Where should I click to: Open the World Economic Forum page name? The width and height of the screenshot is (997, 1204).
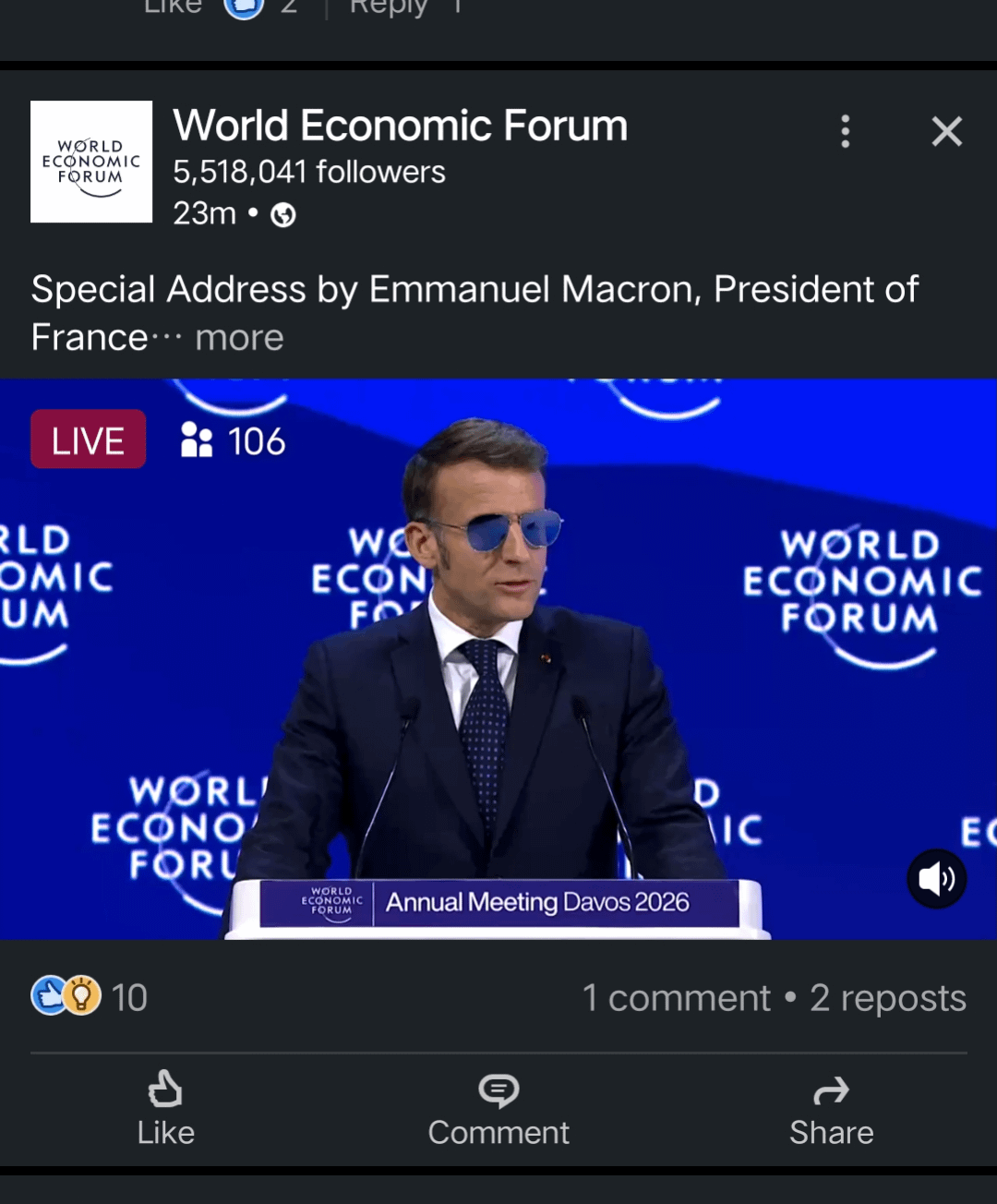[400, 126]
